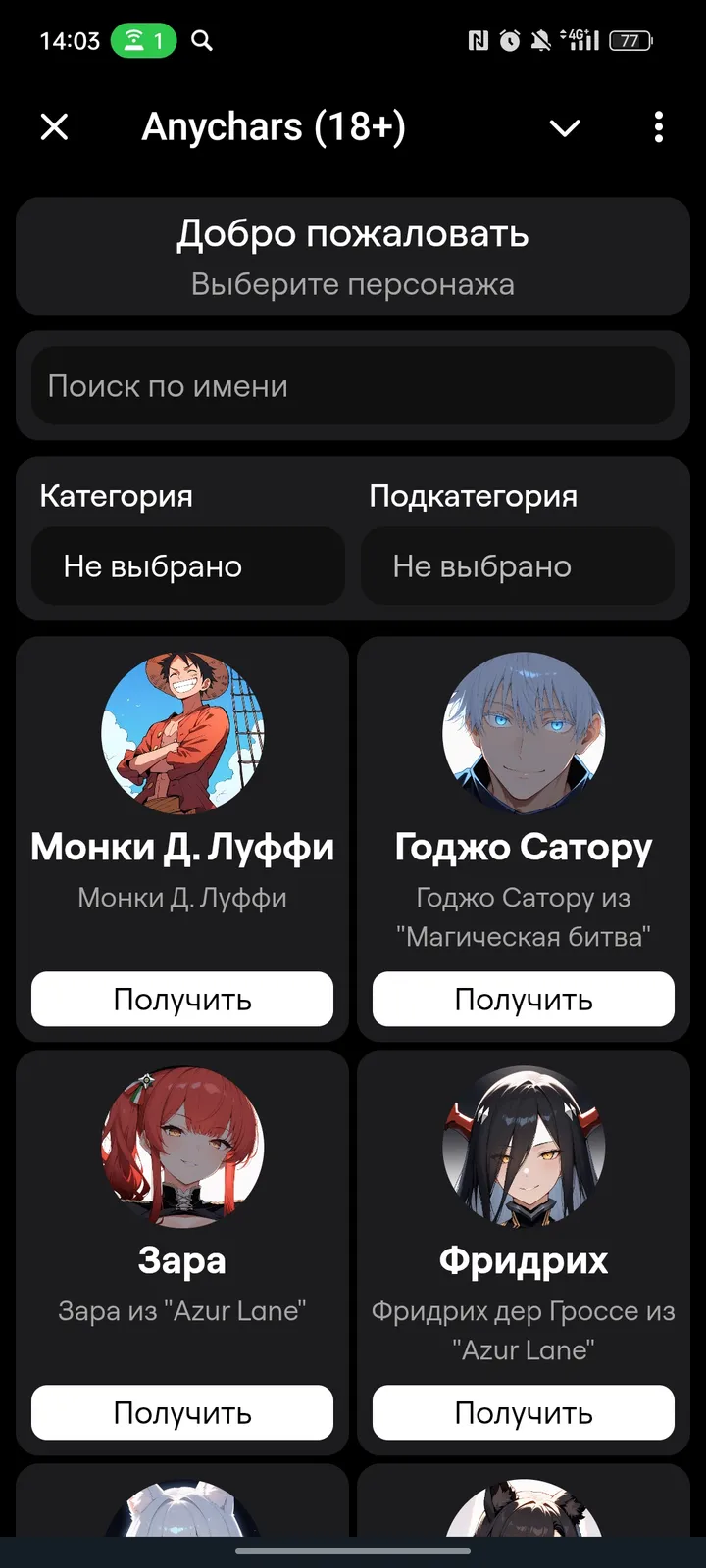
Task: Collapse the bot window using the chevron
Action: click(565, 127)
